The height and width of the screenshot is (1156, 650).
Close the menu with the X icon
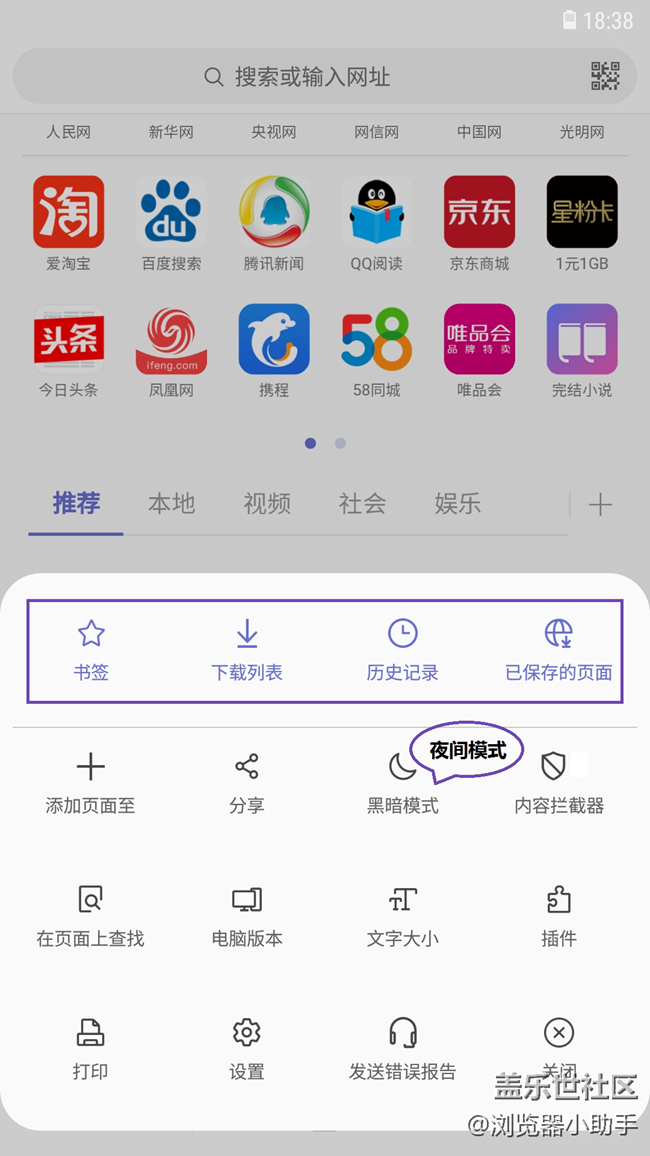coord(558,1034)
